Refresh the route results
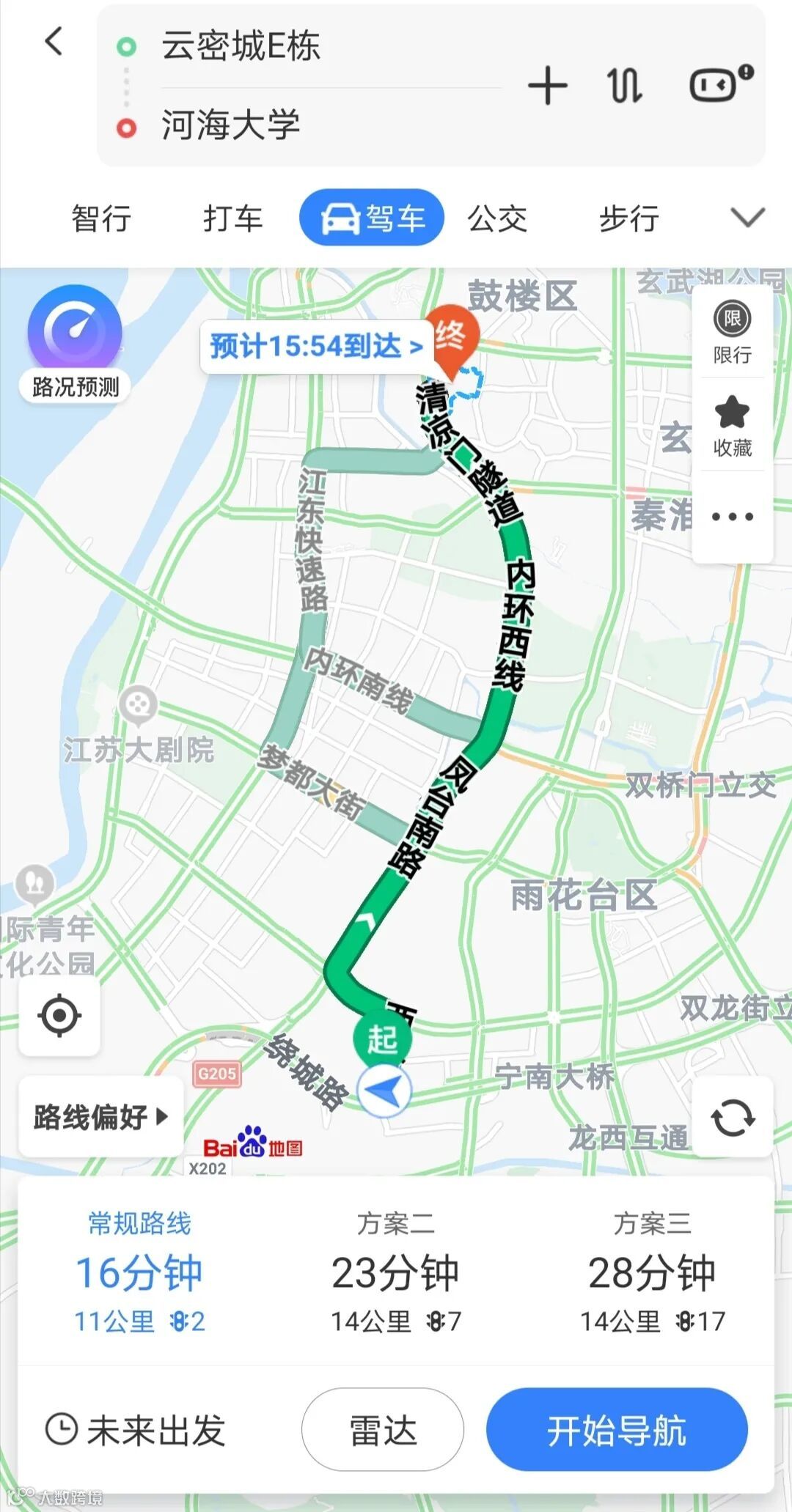This screenshot has height=1512, width=792. coord(733,1118)
